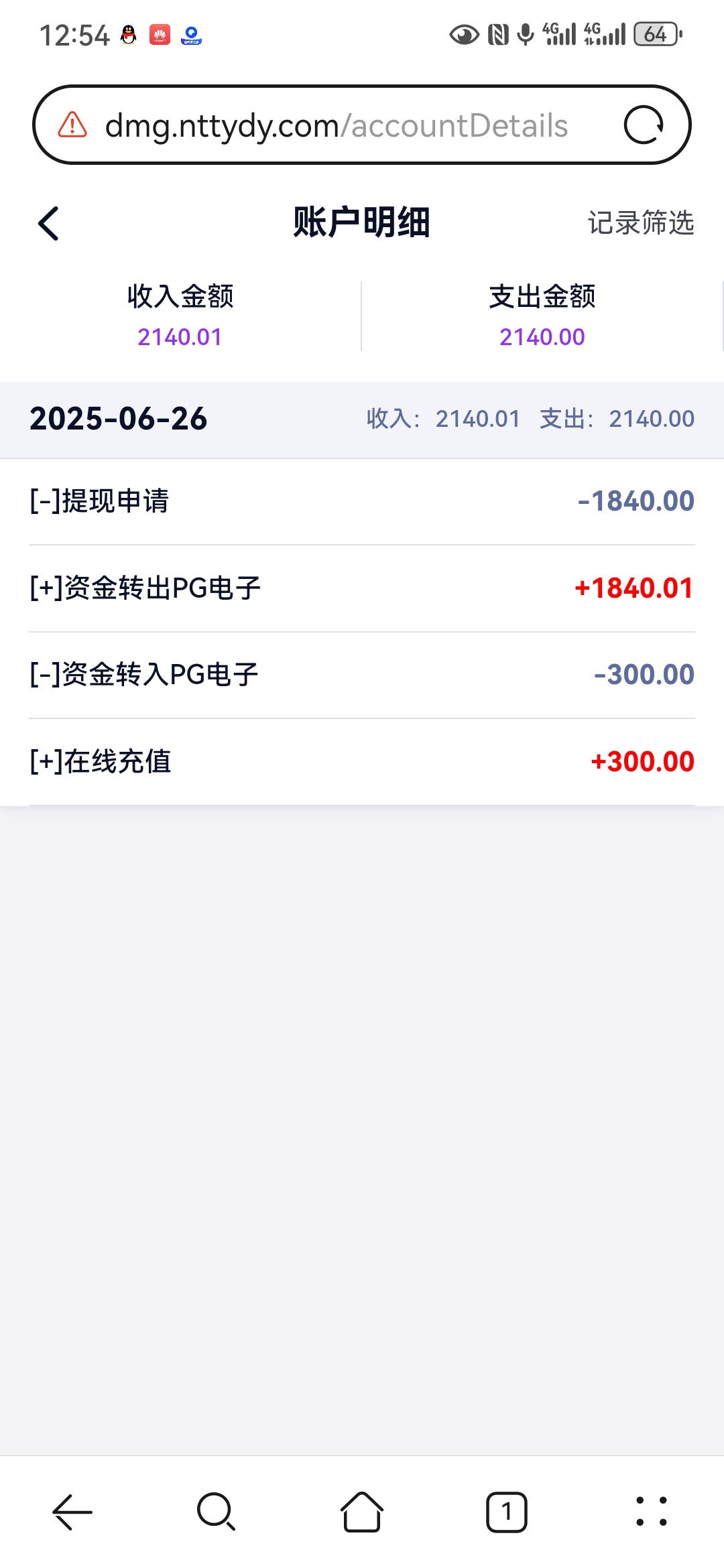The width and height of the screenshot is (724, 1568).
Task: Select the 支出金额 expense section
Action: (543, 315)
